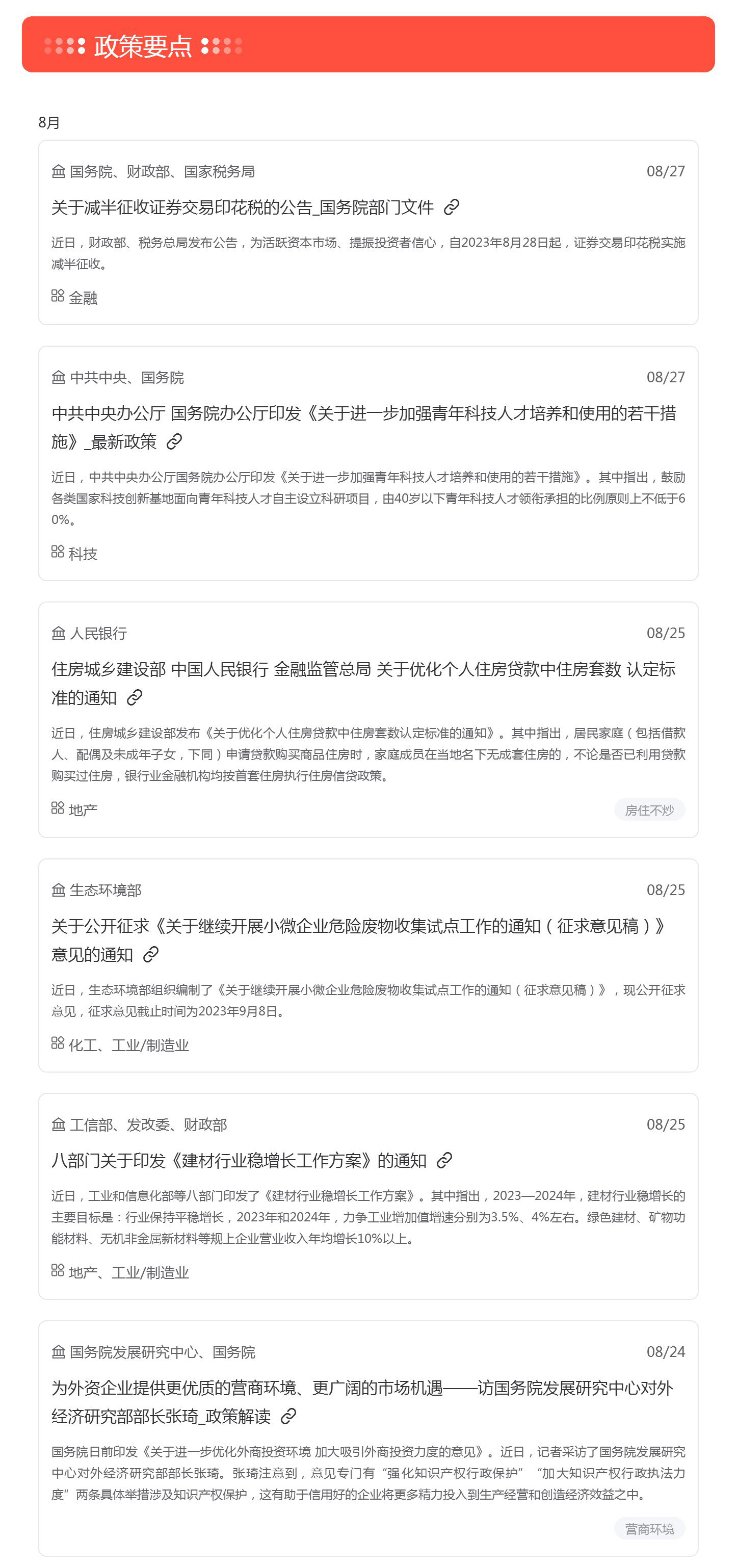Viewport: 737px width, 1568px height.
Task: Tap the link icon after 认定标准的通知
Action: click(135, 697)
